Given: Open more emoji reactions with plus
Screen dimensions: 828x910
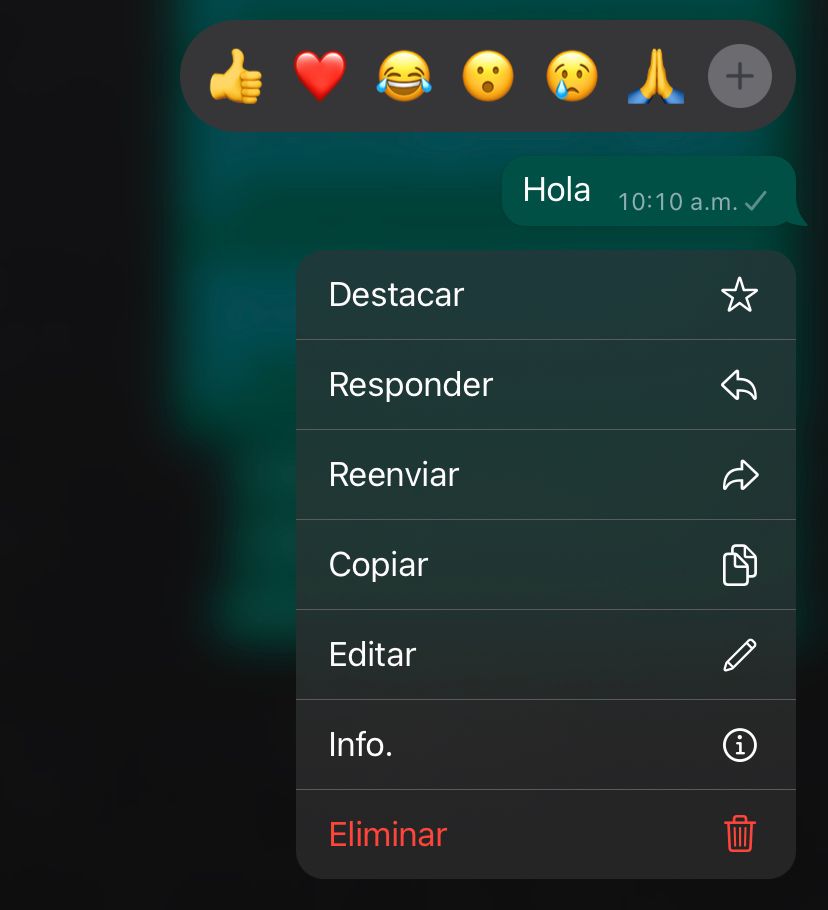Looking at the screenshot, I should tap(740, 76).
